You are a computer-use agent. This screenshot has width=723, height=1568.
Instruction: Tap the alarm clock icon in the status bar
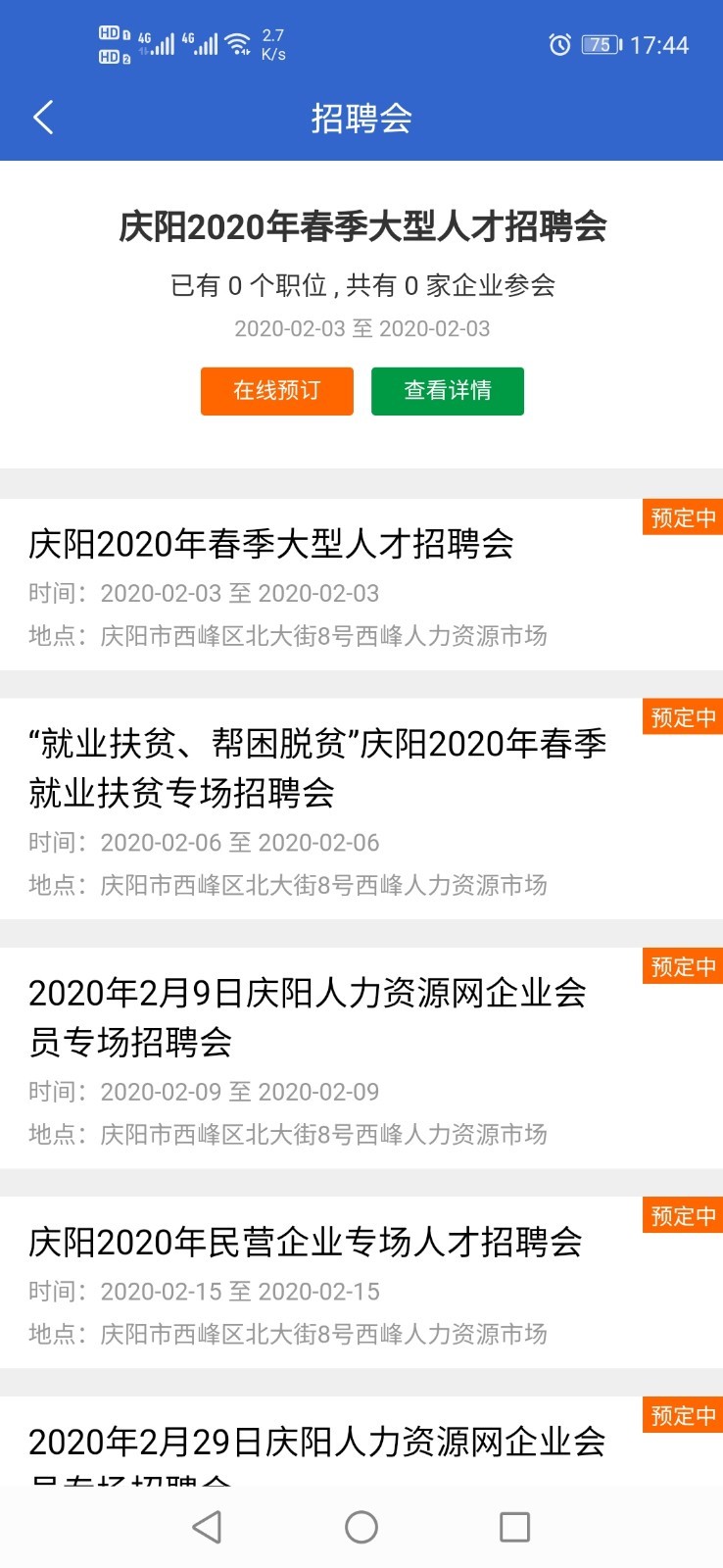pos(559,43)
